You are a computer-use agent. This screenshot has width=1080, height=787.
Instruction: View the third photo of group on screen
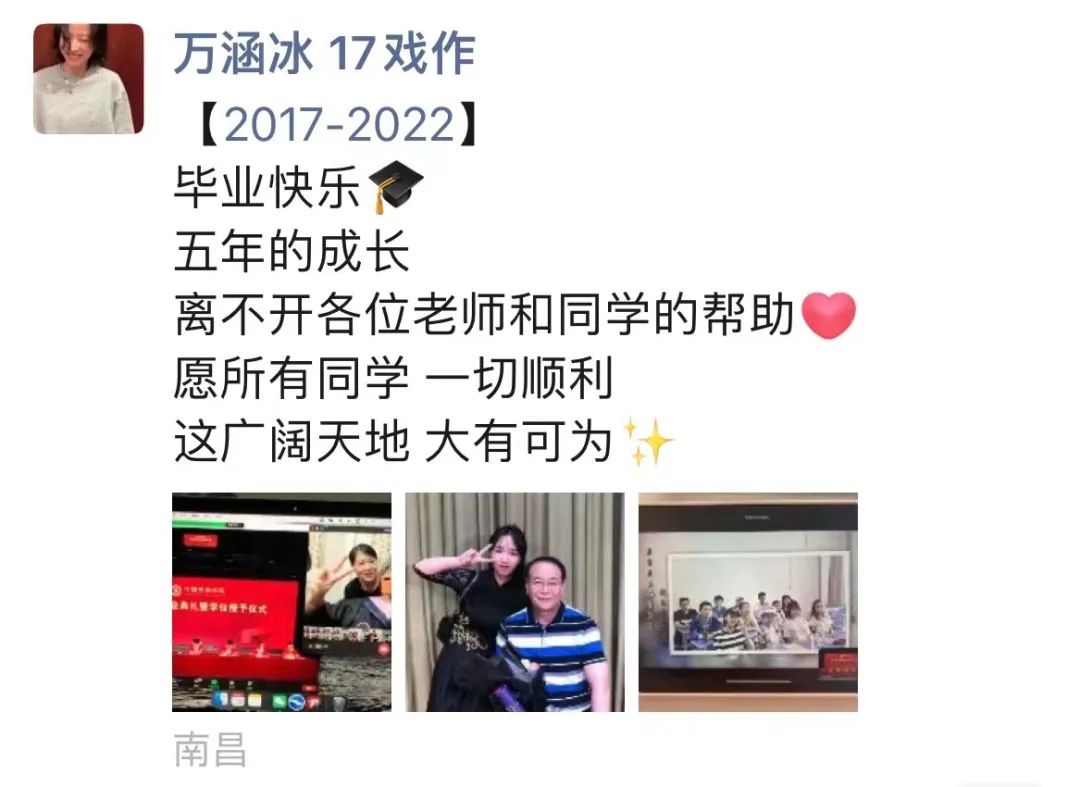pos(747,601)
